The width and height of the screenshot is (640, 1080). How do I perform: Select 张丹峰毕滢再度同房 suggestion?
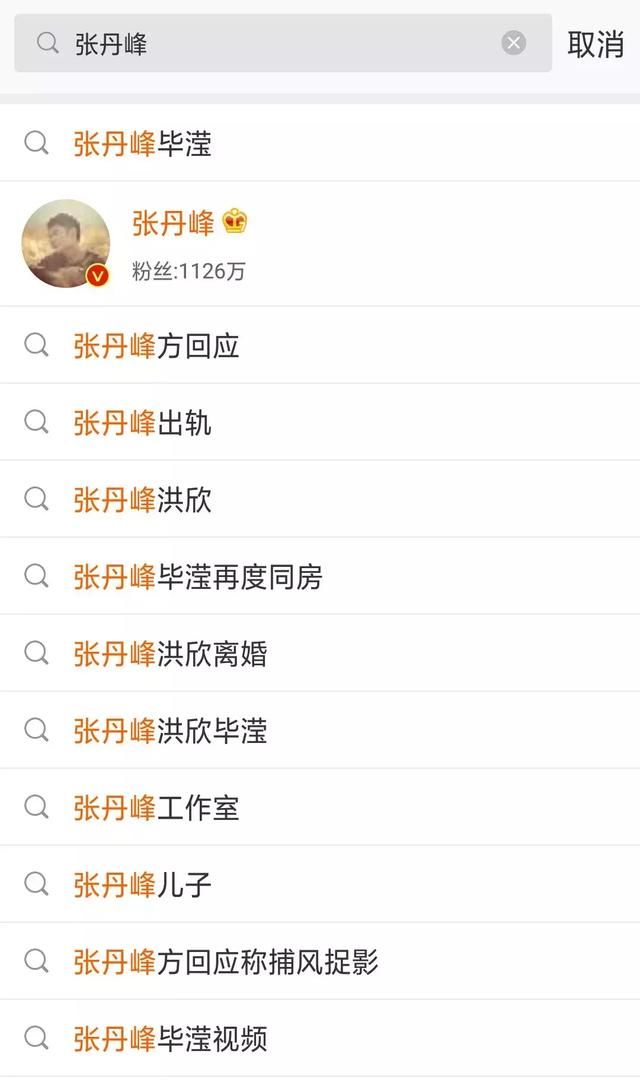click(x=320, y=577)
